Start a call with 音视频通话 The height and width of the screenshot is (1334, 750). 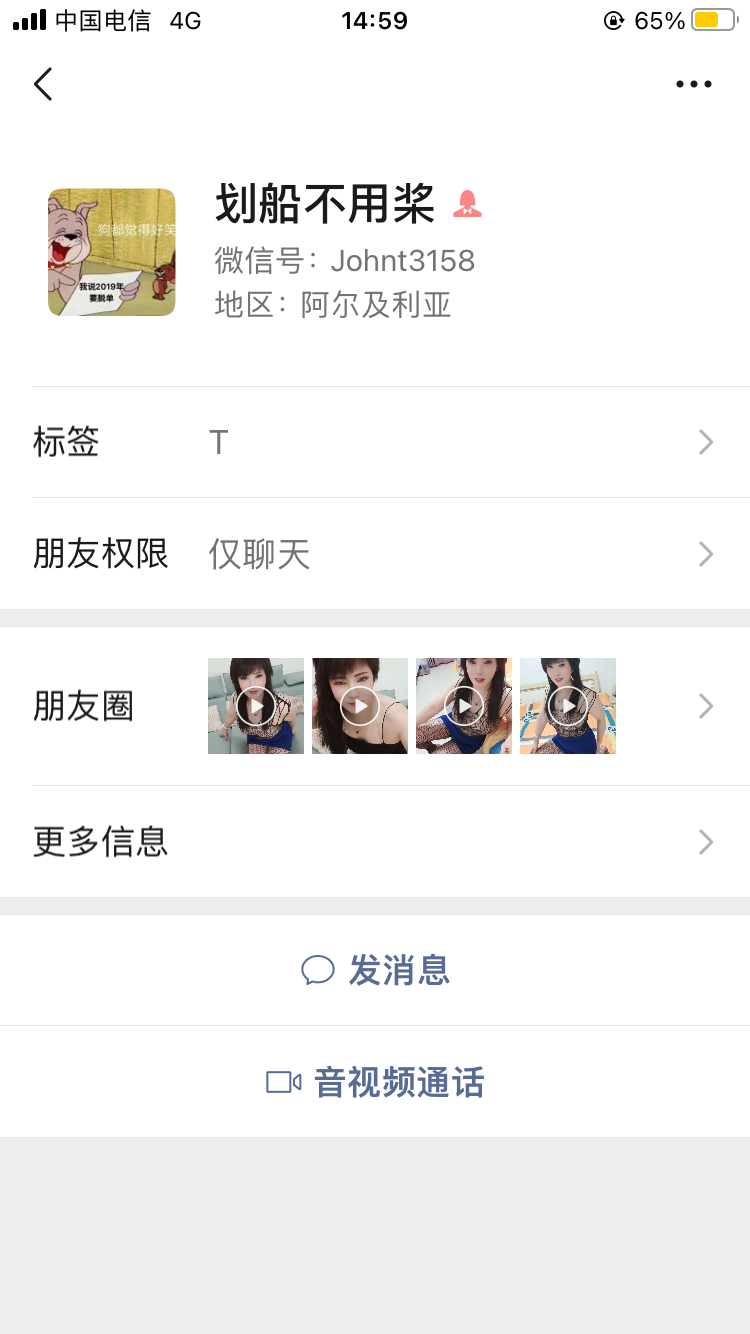click(x=400, y=1081)
